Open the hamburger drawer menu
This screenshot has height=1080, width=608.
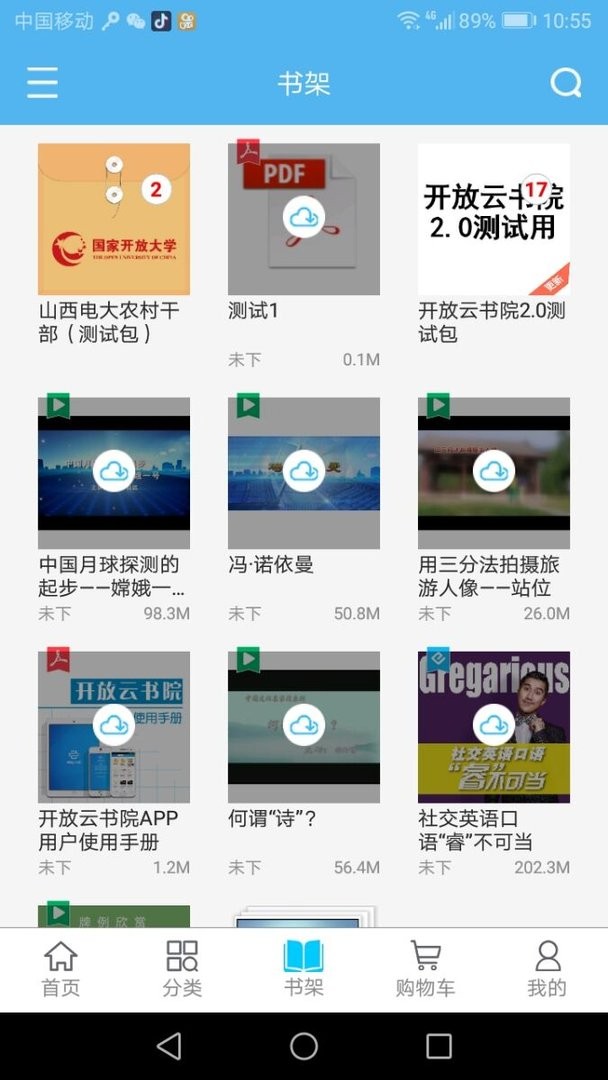[x=42, y=83]
